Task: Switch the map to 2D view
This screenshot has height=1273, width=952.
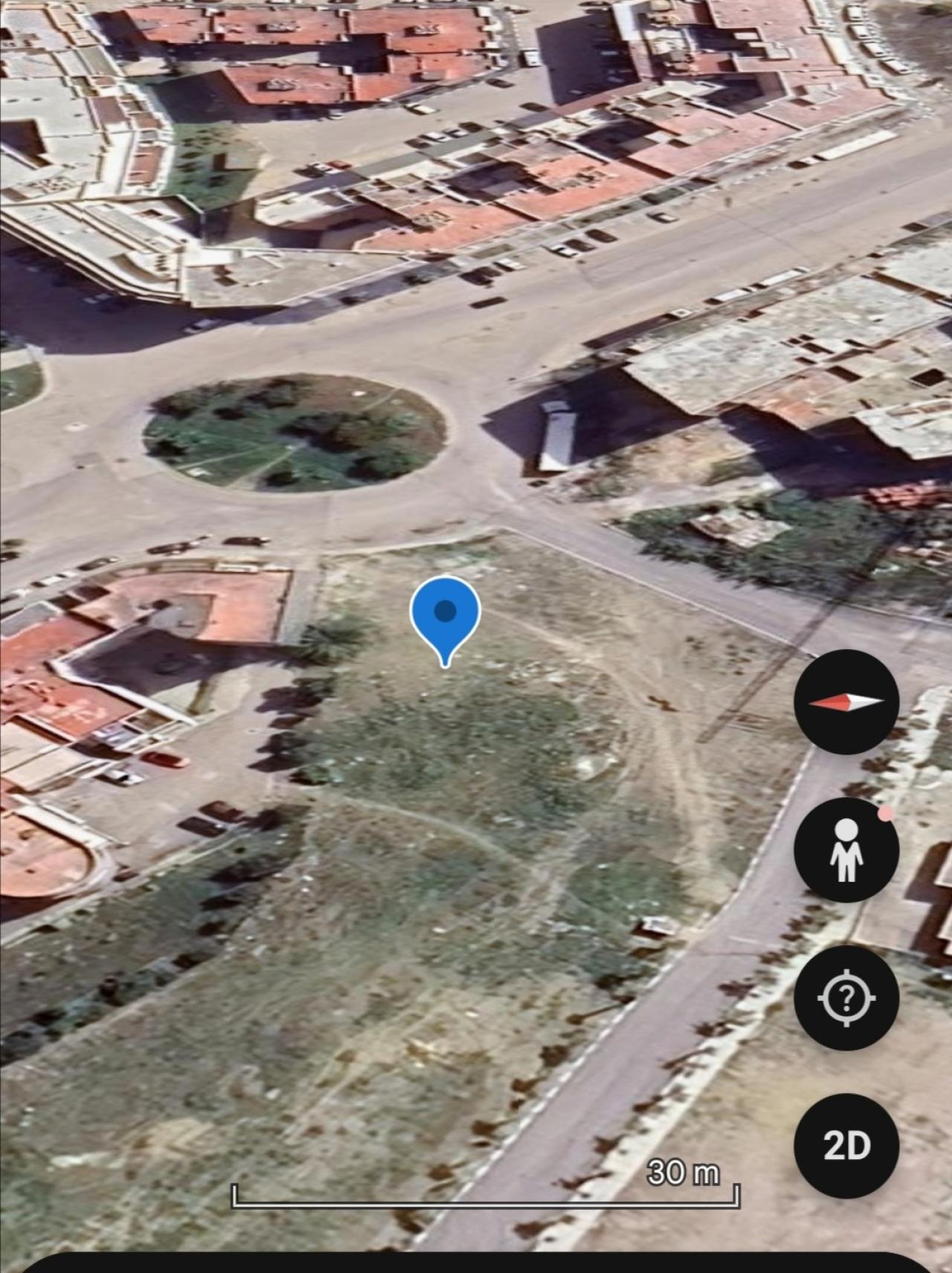Action: 846,1146
